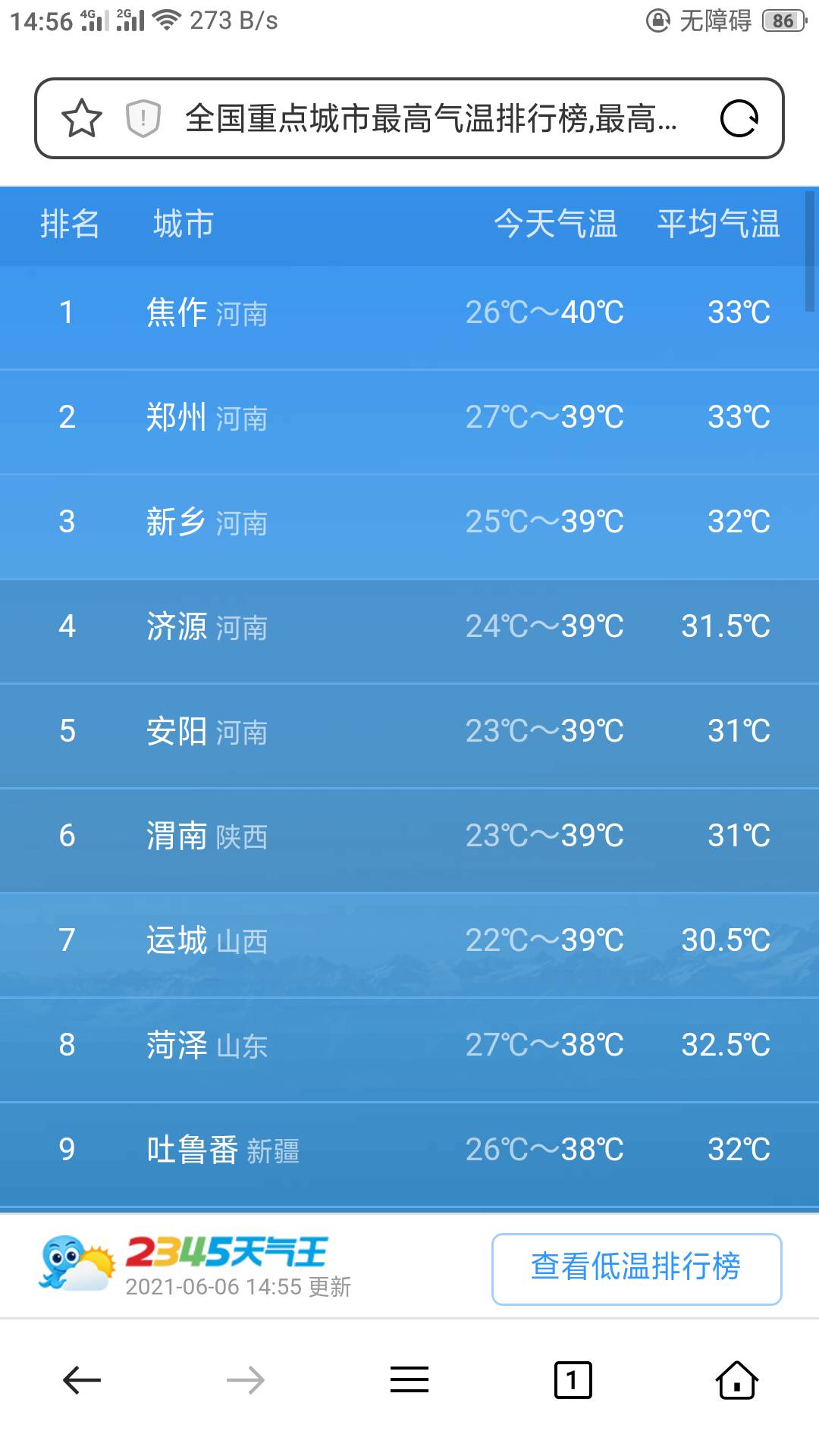The image size is (819, 1456).
Task: Reload the page with the refresh icon
Action: coord(739,118)
